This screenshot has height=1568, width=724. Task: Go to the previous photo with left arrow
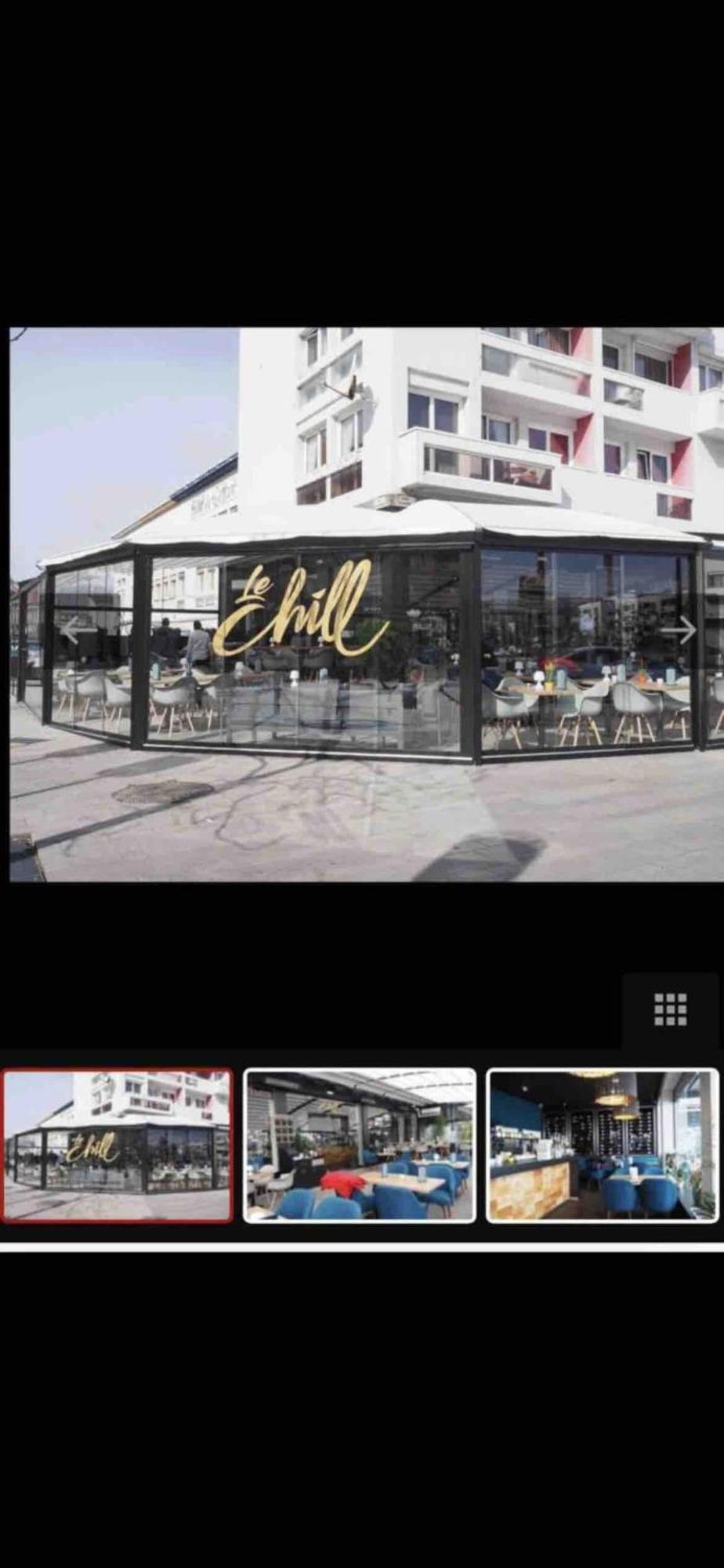(x=70, y=630)
